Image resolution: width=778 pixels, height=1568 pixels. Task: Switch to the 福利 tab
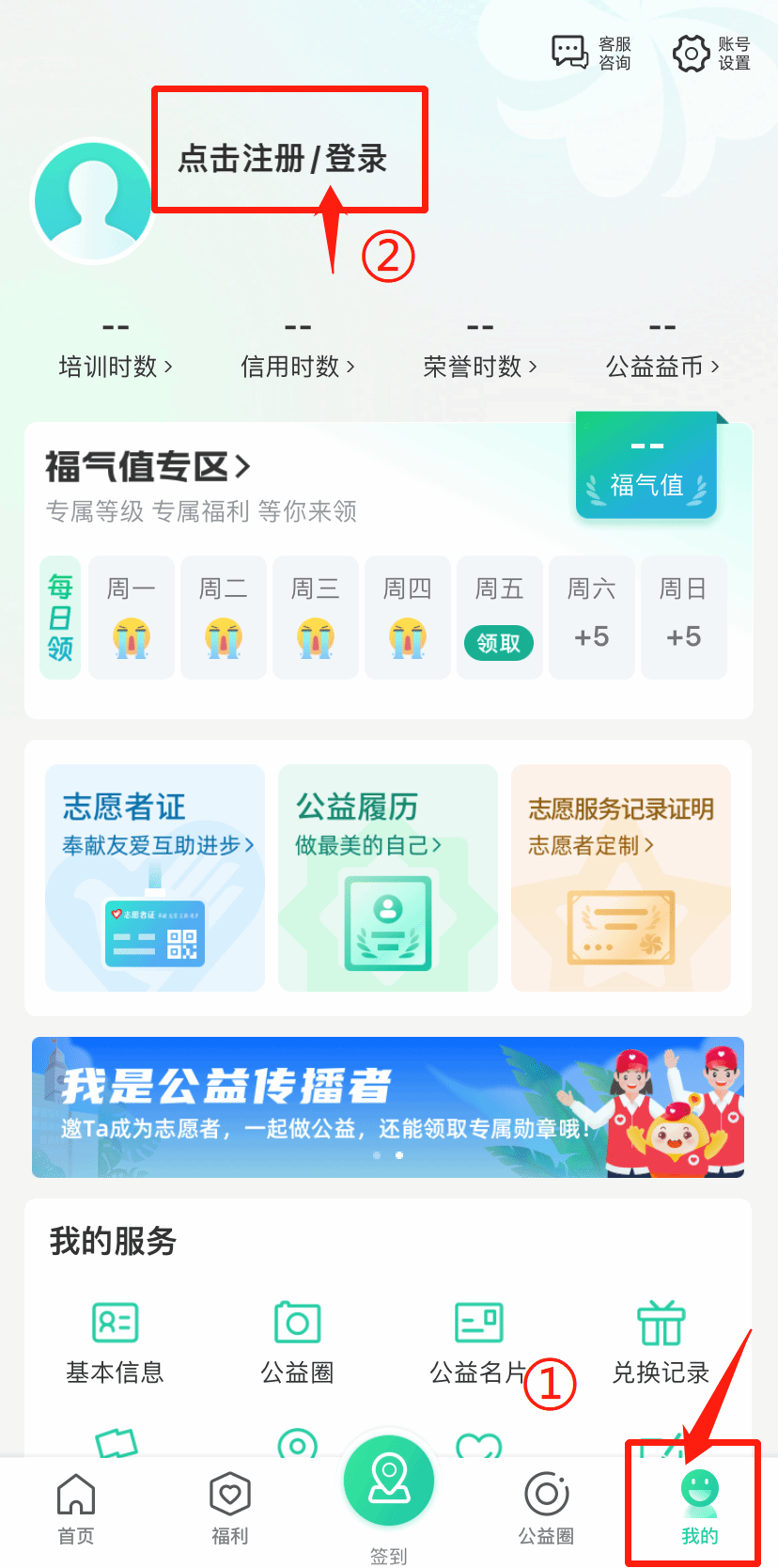click(230, 1508)
